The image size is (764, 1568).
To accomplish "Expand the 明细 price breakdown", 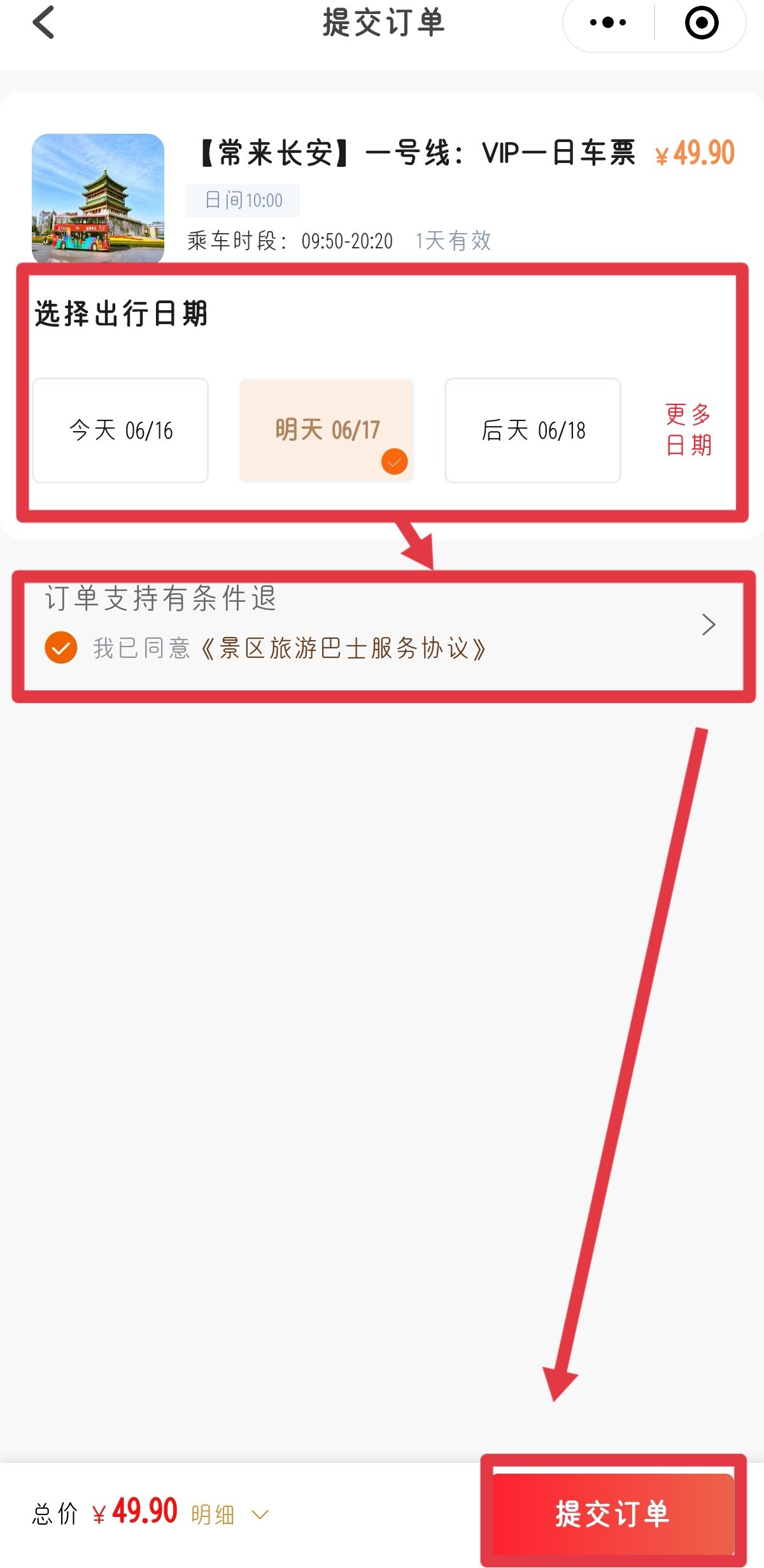I will point(229,1514).
